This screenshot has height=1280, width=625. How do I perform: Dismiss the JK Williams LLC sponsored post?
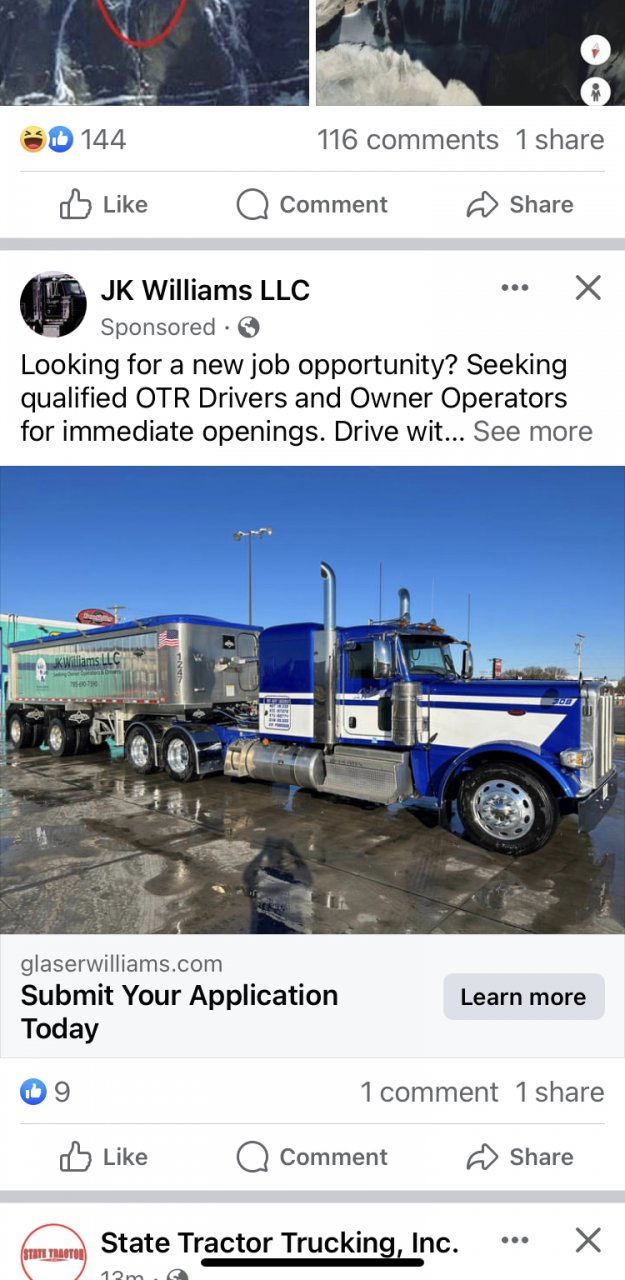pyautogui.click(x=588, y=288)
